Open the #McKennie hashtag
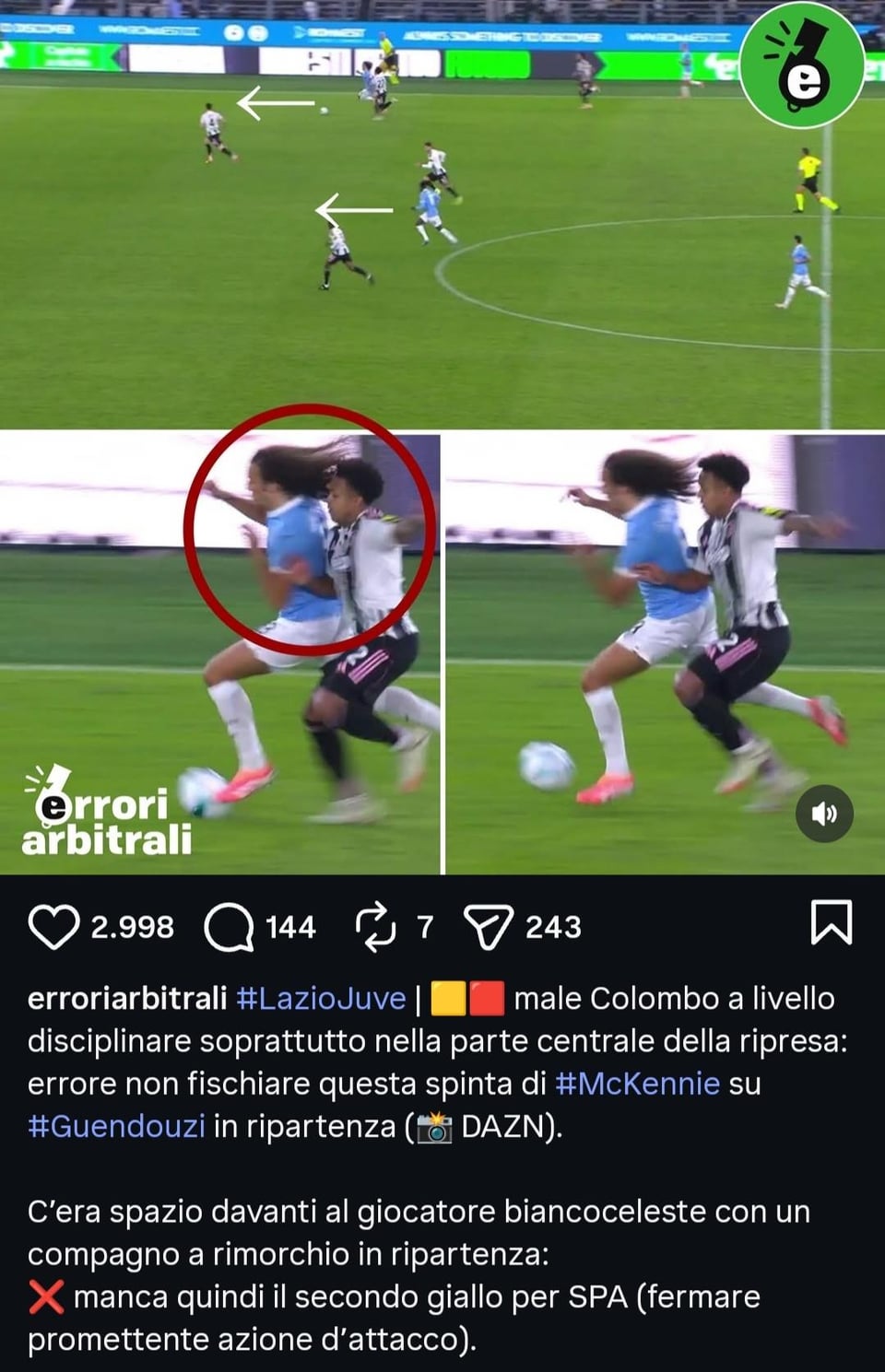885x1372 pixels. tap(637, 1084)
